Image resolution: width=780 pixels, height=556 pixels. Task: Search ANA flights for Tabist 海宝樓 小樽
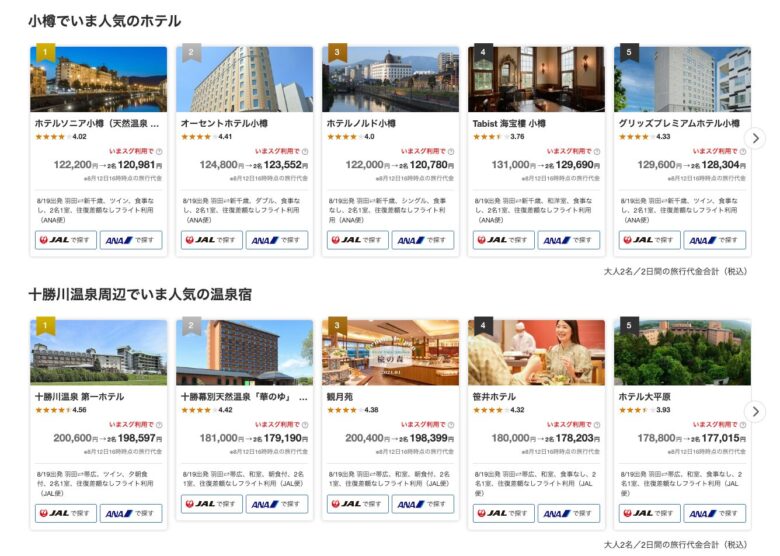pos(569,240)
